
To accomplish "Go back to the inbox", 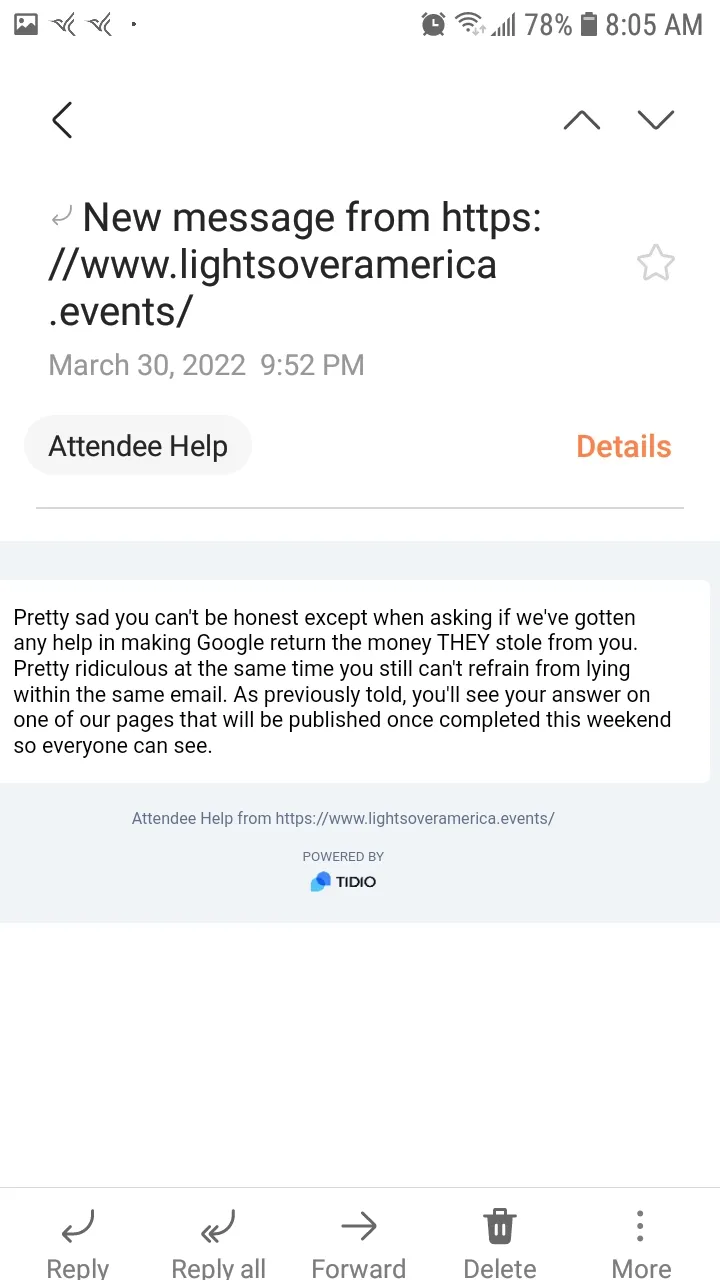I will [x=62, y=120].
